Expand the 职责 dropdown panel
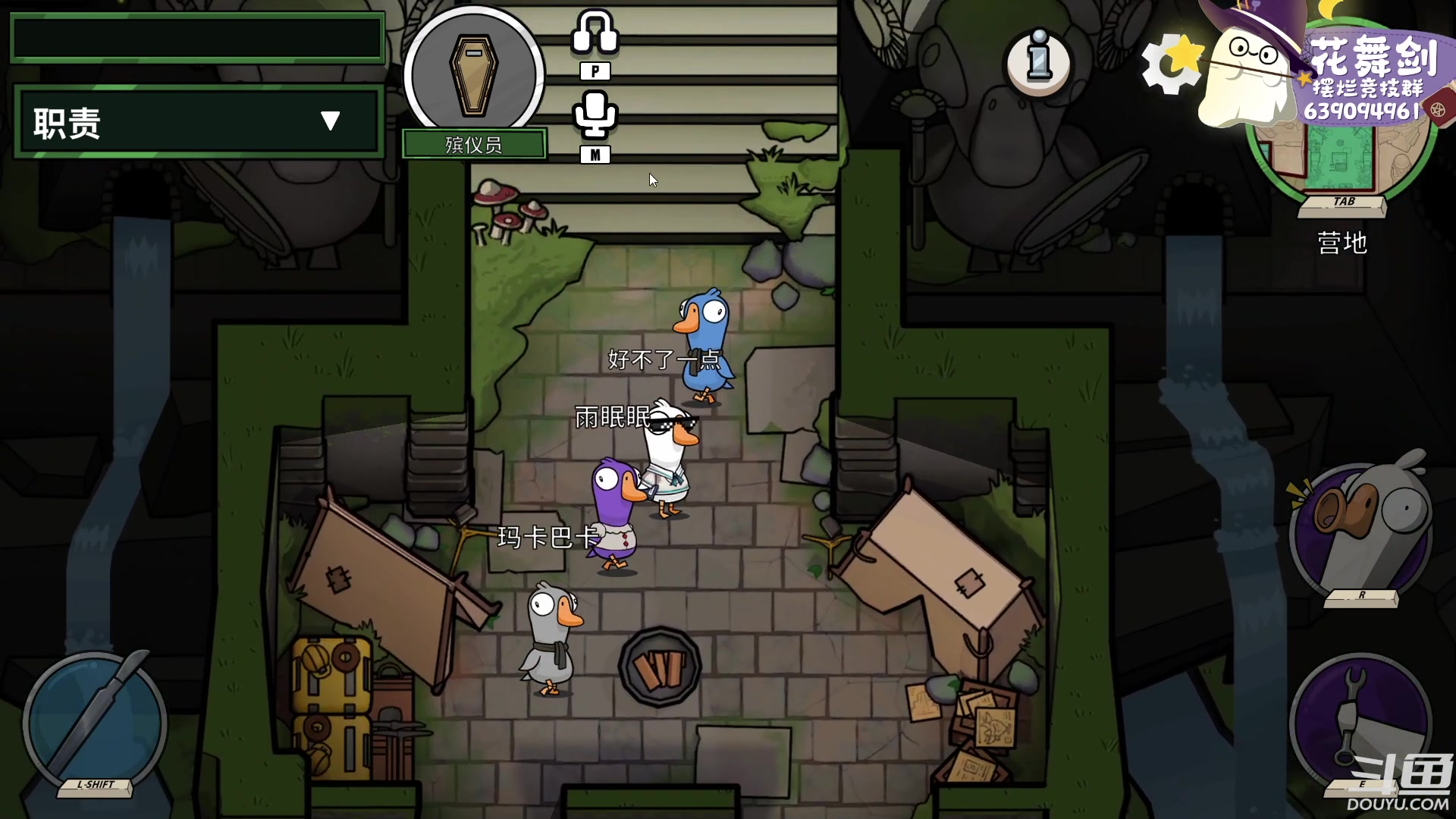This screenshot has width=1456, height=819. click(329, 121)
